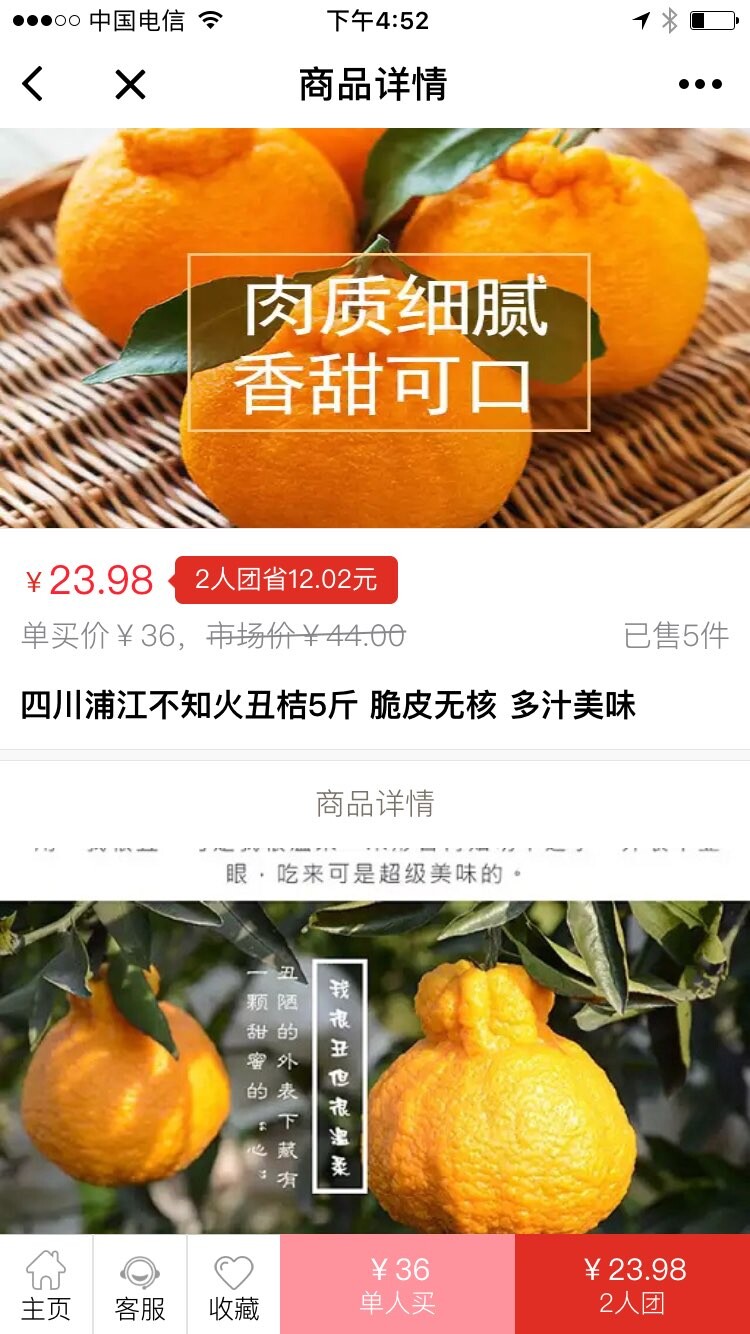Start a ¥23.98 2人团 group buy

click(632, 1285)
